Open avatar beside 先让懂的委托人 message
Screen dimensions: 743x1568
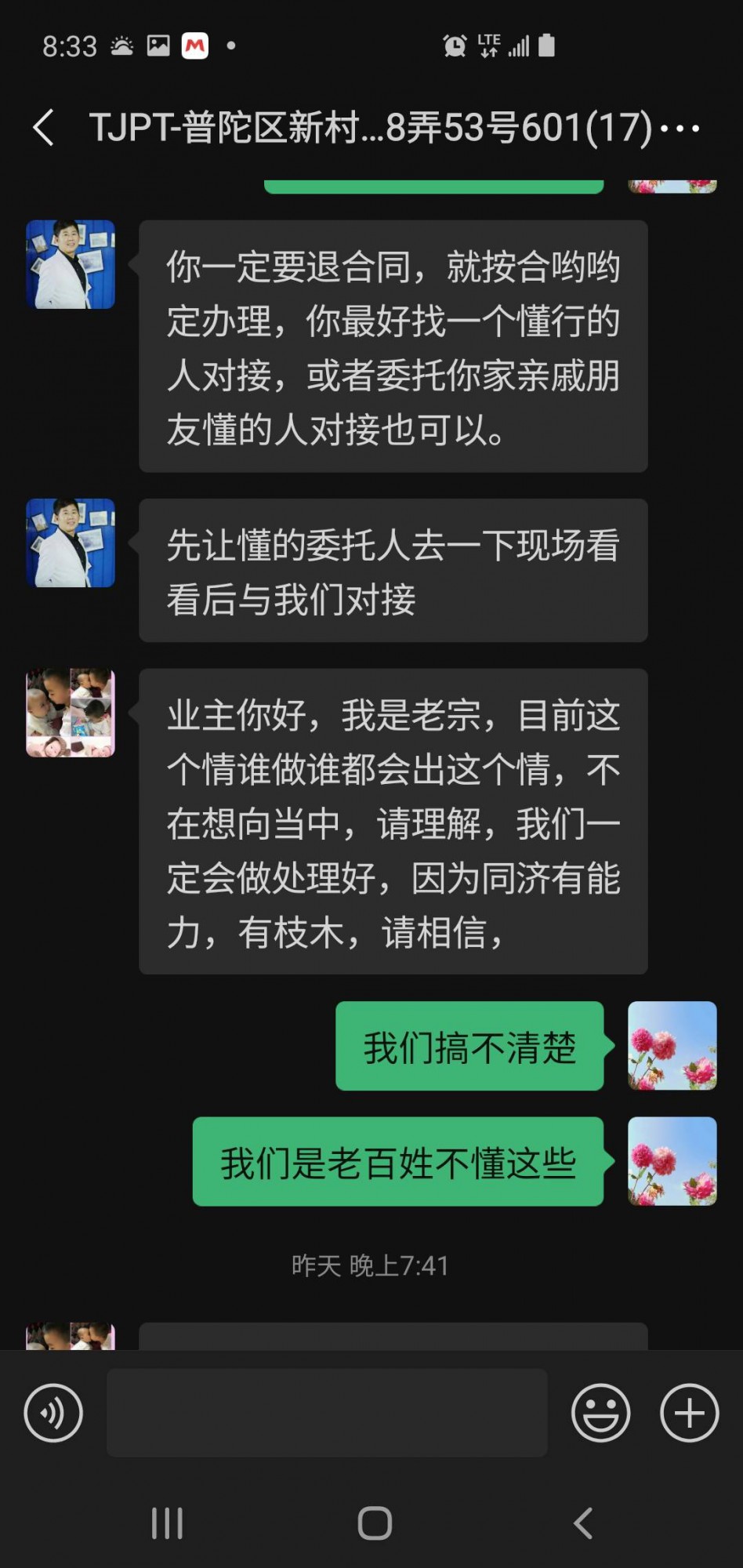pos(71,543)
